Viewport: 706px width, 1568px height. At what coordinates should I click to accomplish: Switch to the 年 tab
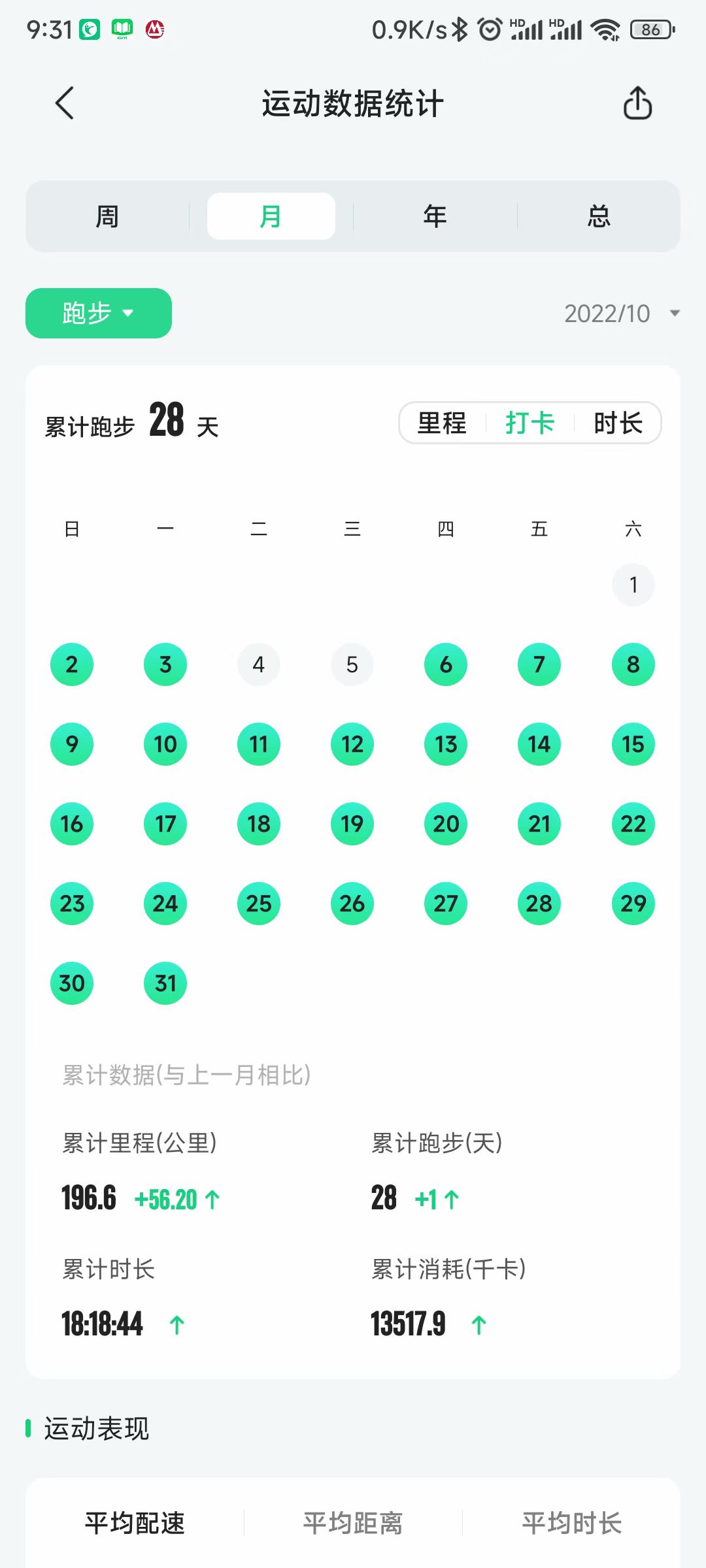click(435, 216)
